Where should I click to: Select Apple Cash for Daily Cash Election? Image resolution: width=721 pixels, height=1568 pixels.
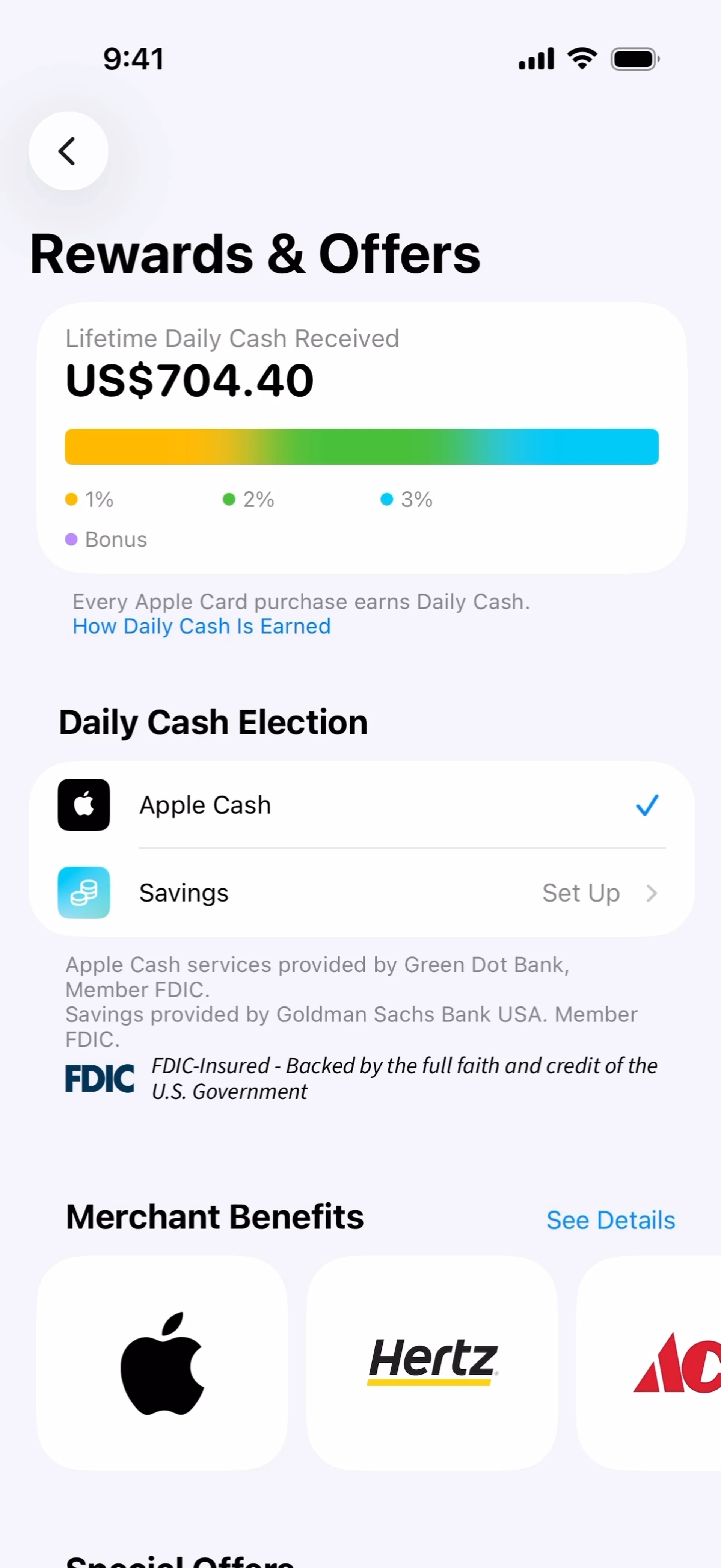361,805
